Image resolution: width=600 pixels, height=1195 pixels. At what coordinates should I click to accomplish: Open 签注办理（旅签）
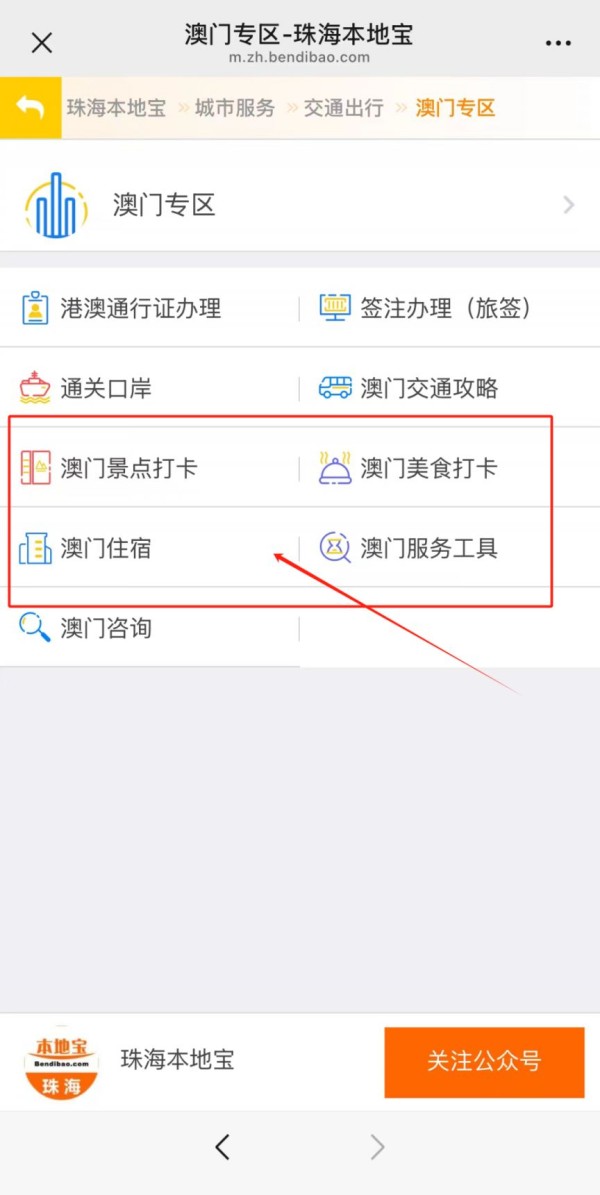[x=450, y=308]
